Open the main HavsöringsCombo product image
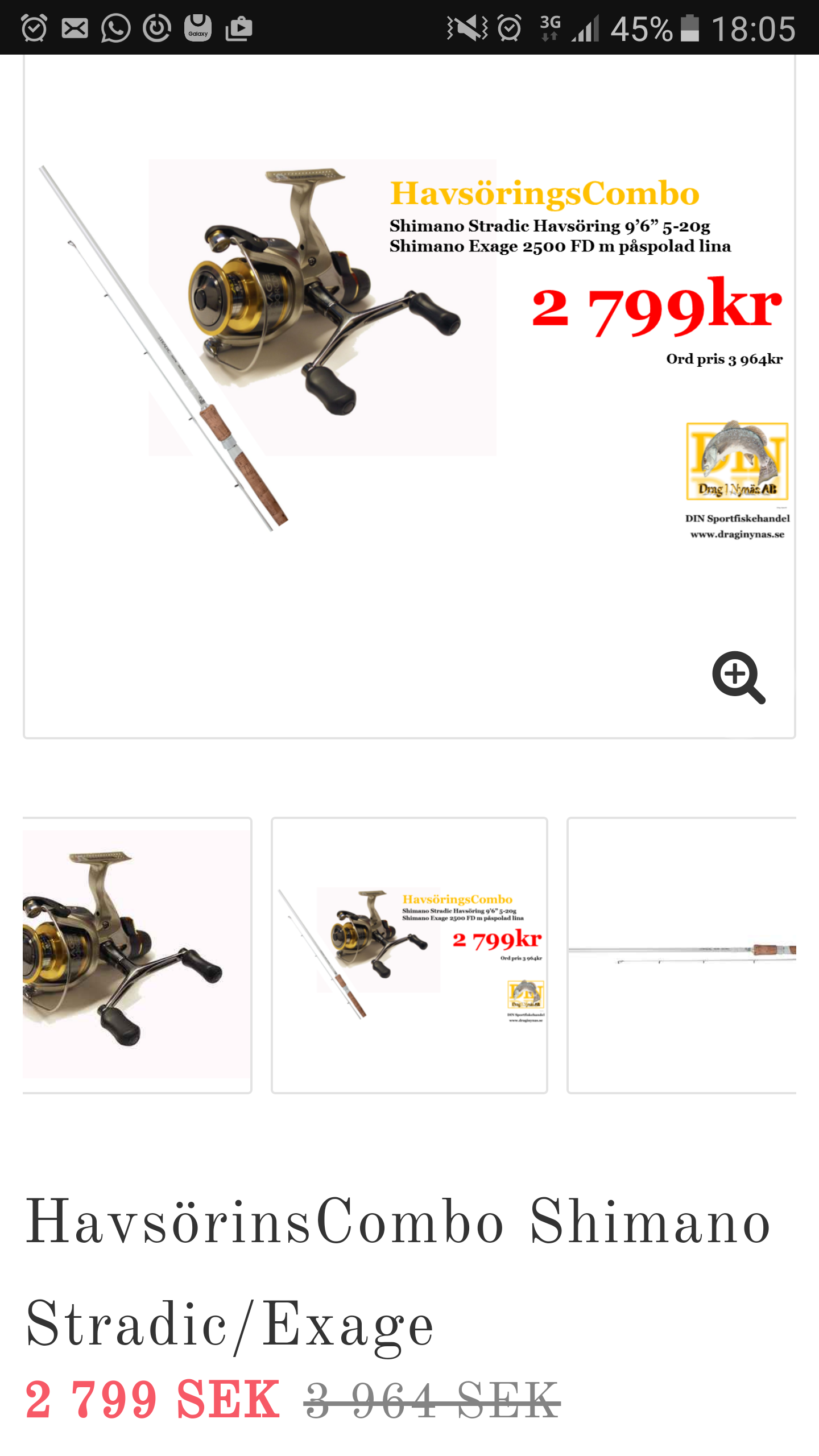The height and width of the screenshot is (1456, 819). coord(409,353)
